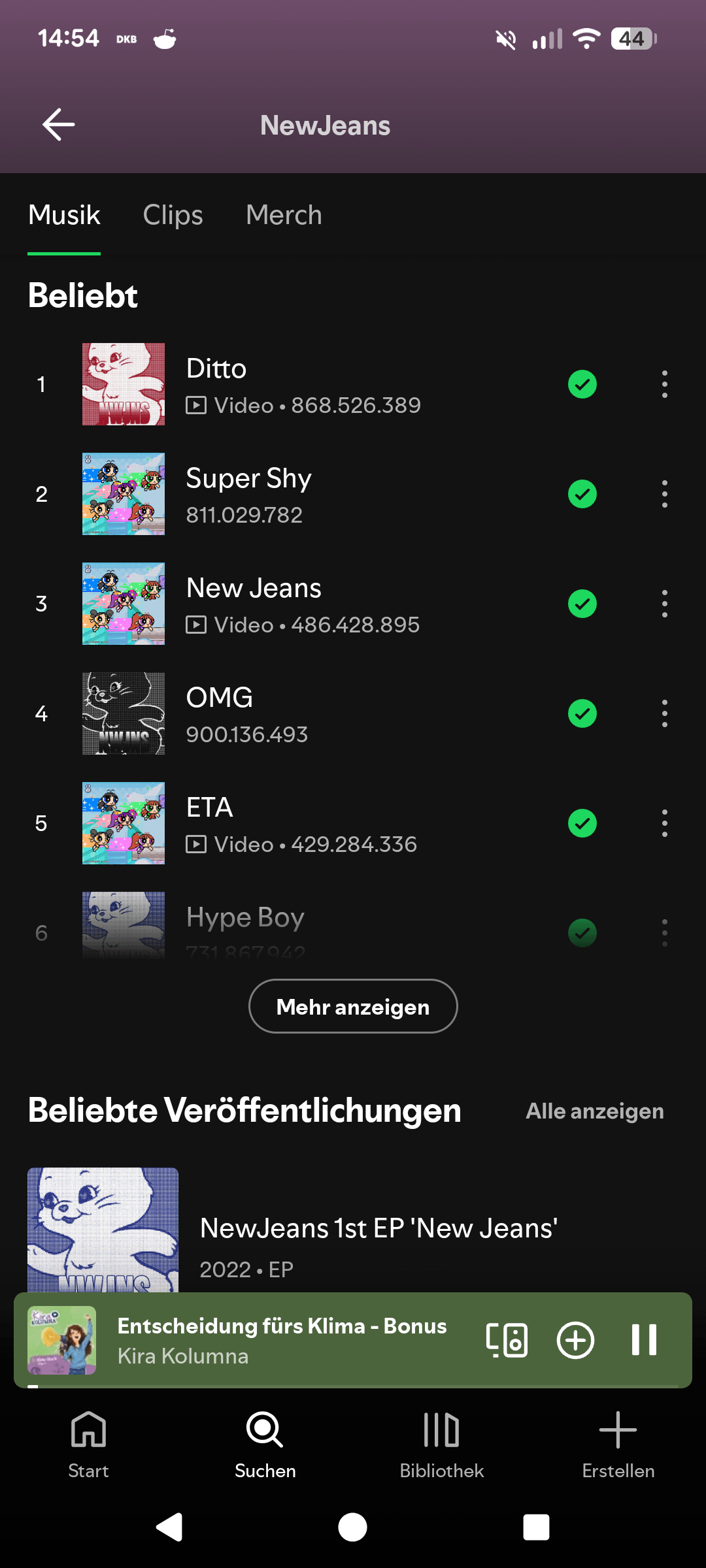Switch to the Merch tab
The height and width of the screenshot is (1568, 706).
click(284, 215)
